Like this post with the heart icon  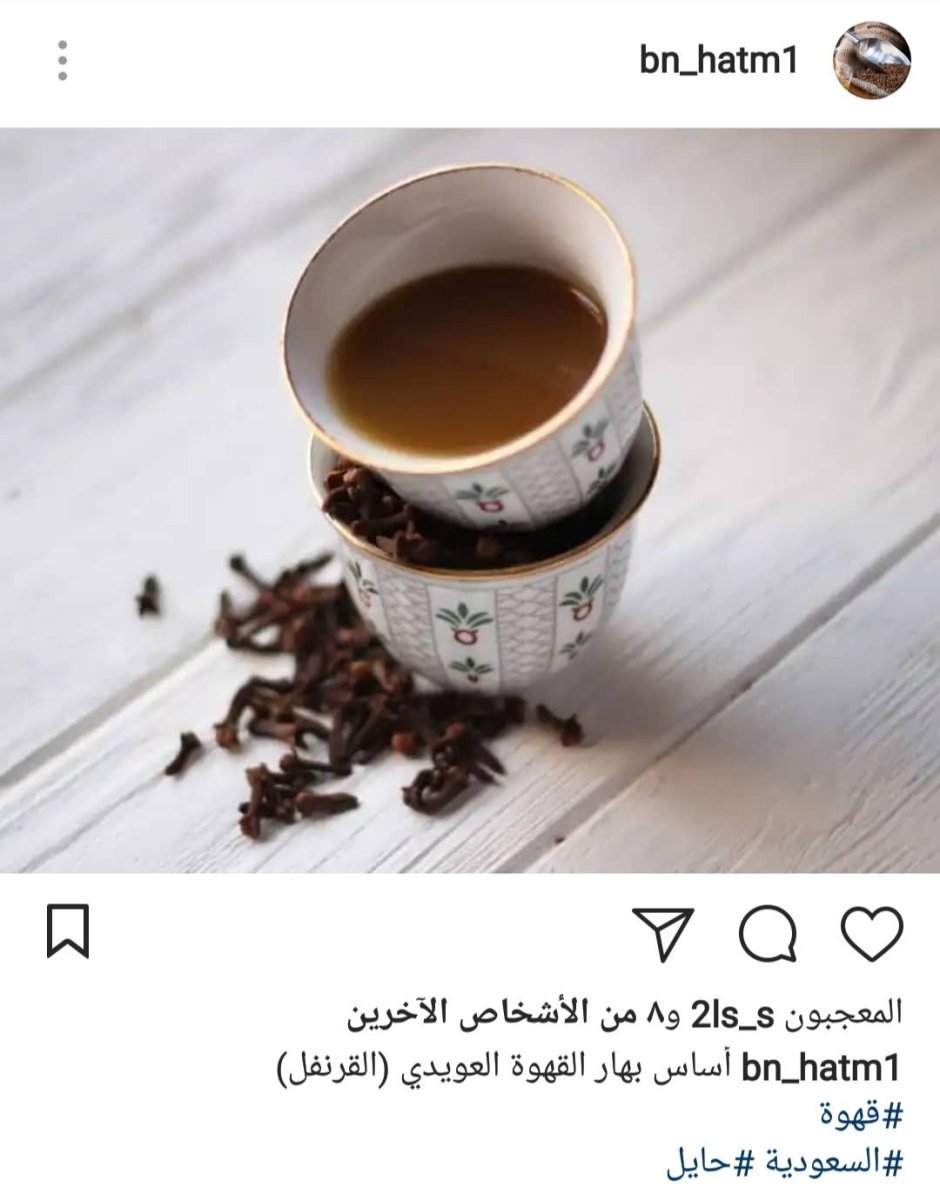coord(871,934)
